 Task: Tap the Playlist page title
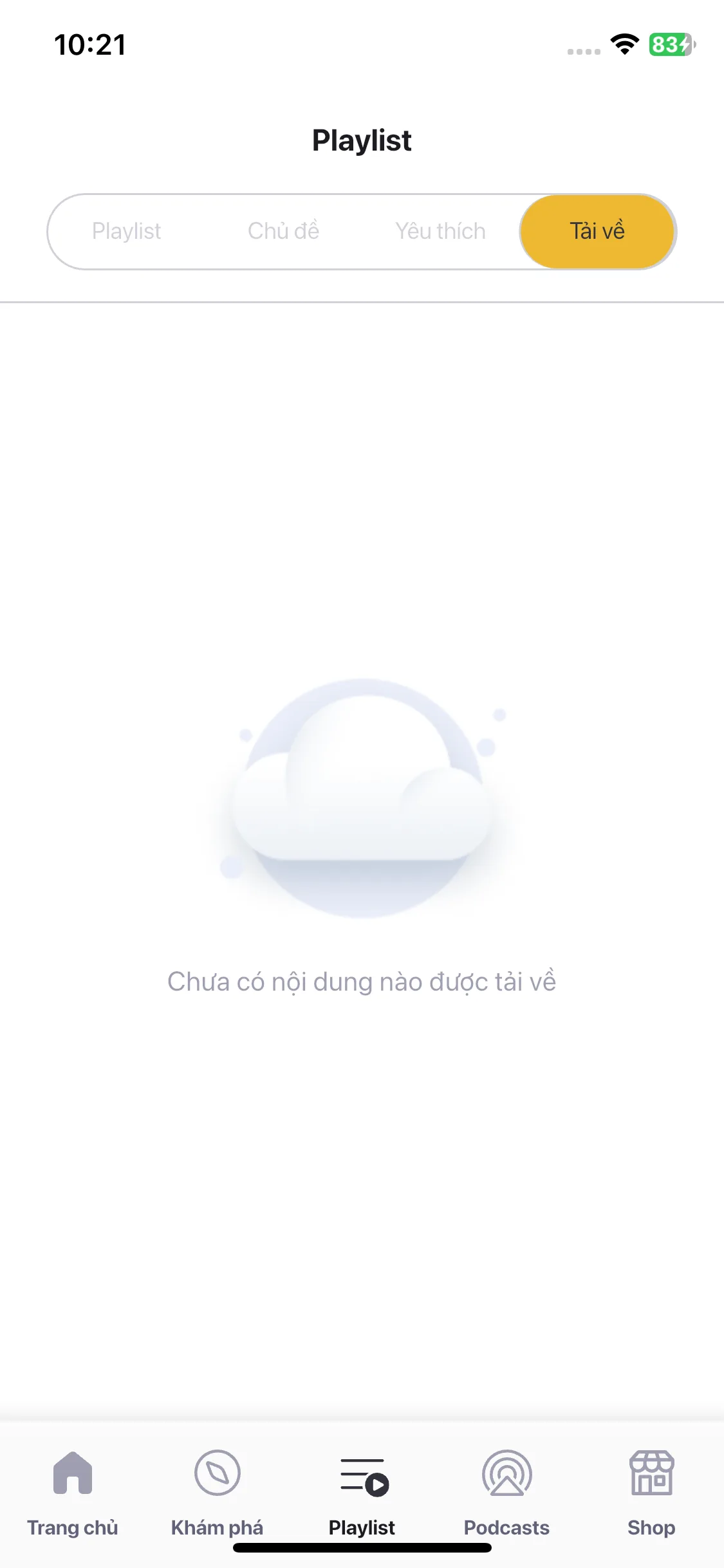pos(362,140)
